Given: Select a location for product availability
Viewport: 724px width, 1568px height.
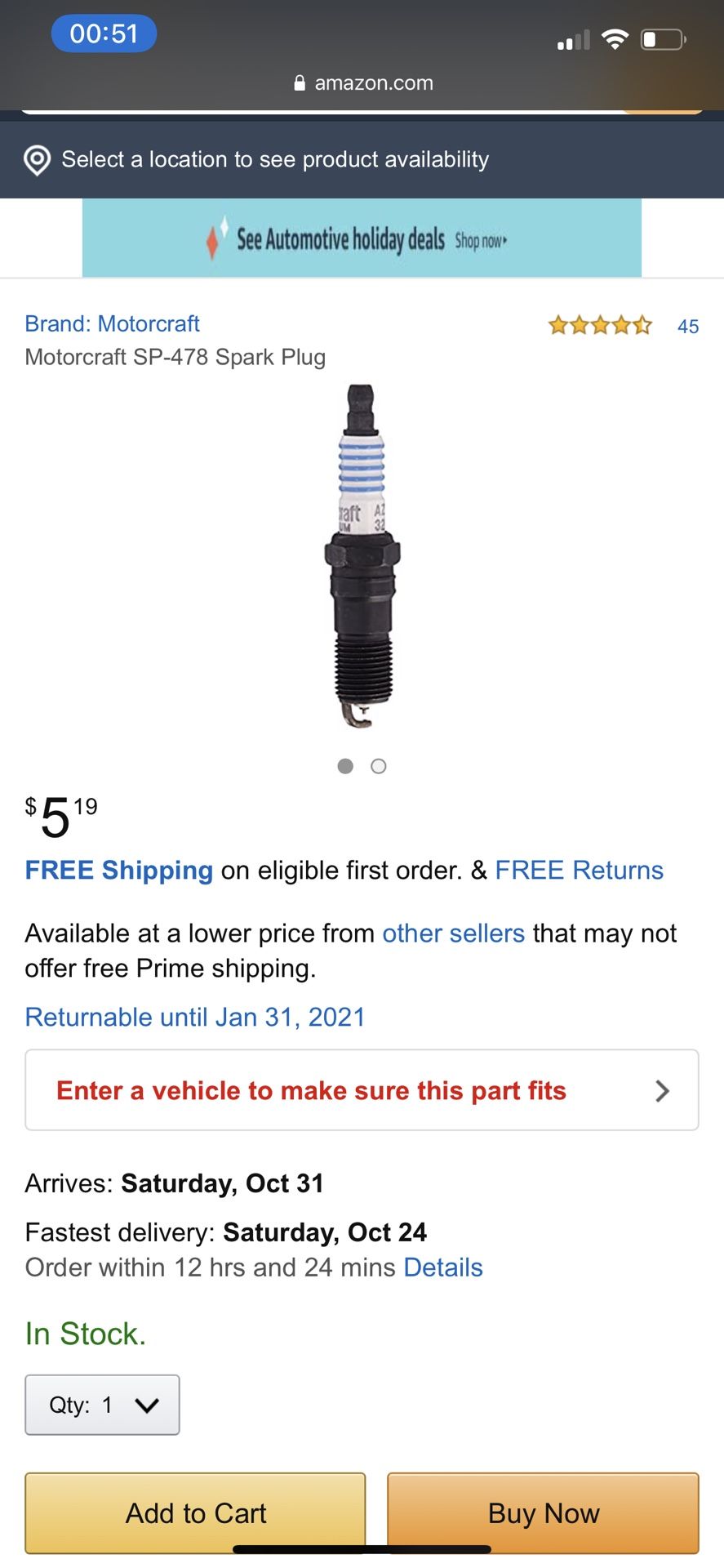Looking at the screenshot, I should click(x=275, y=159).
